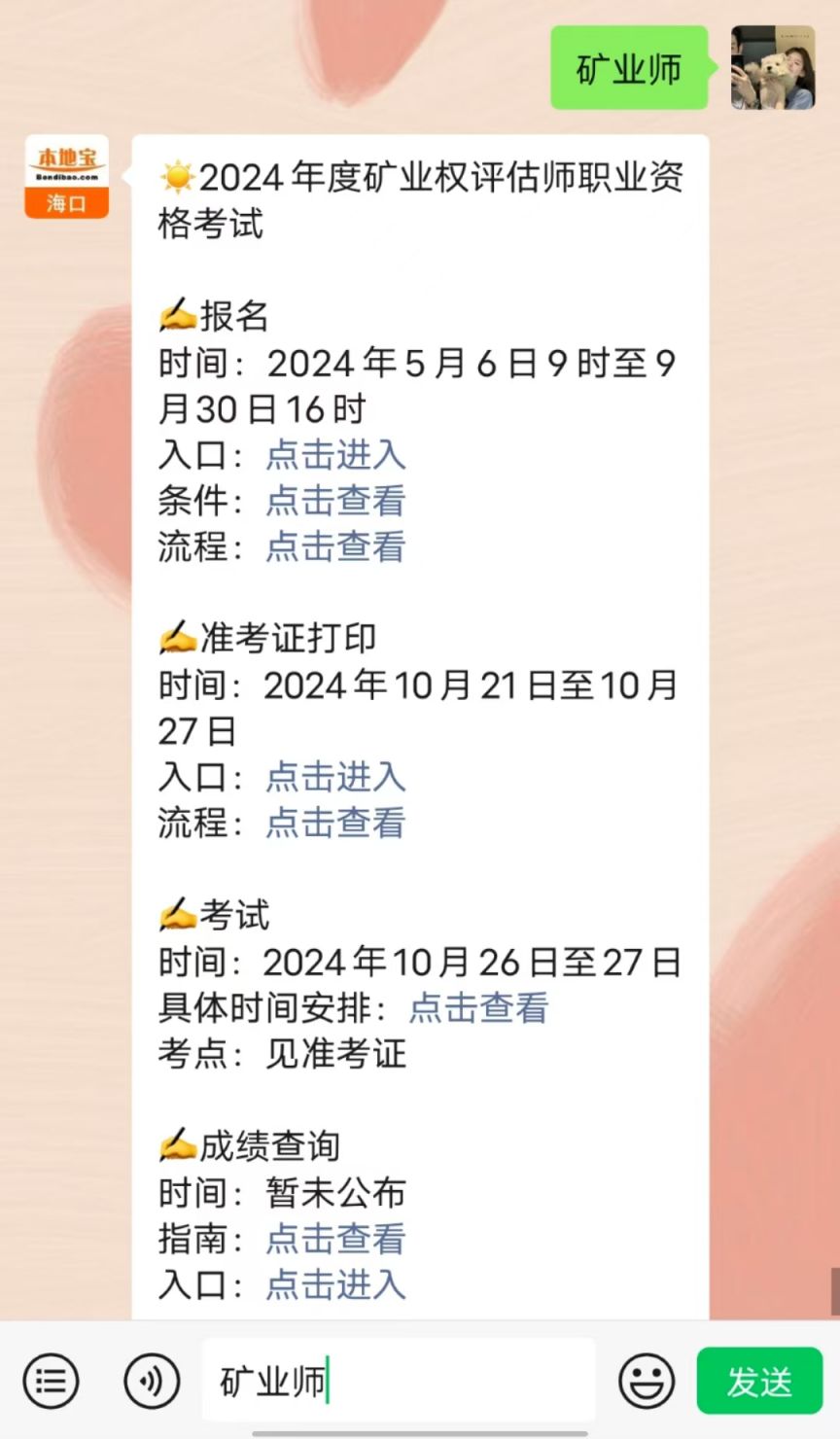View registration conditions link next to 条件

pyautogui.click(x=335, y=501)
